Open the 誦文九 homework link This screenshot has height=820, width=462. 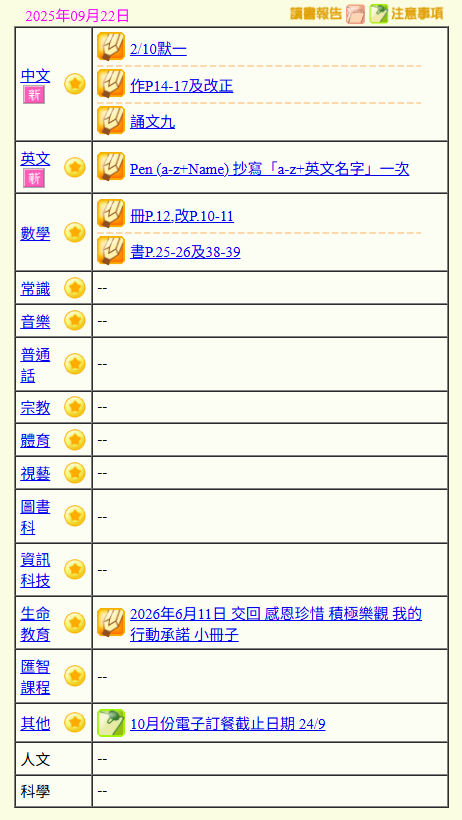click(x=152, y=123)
